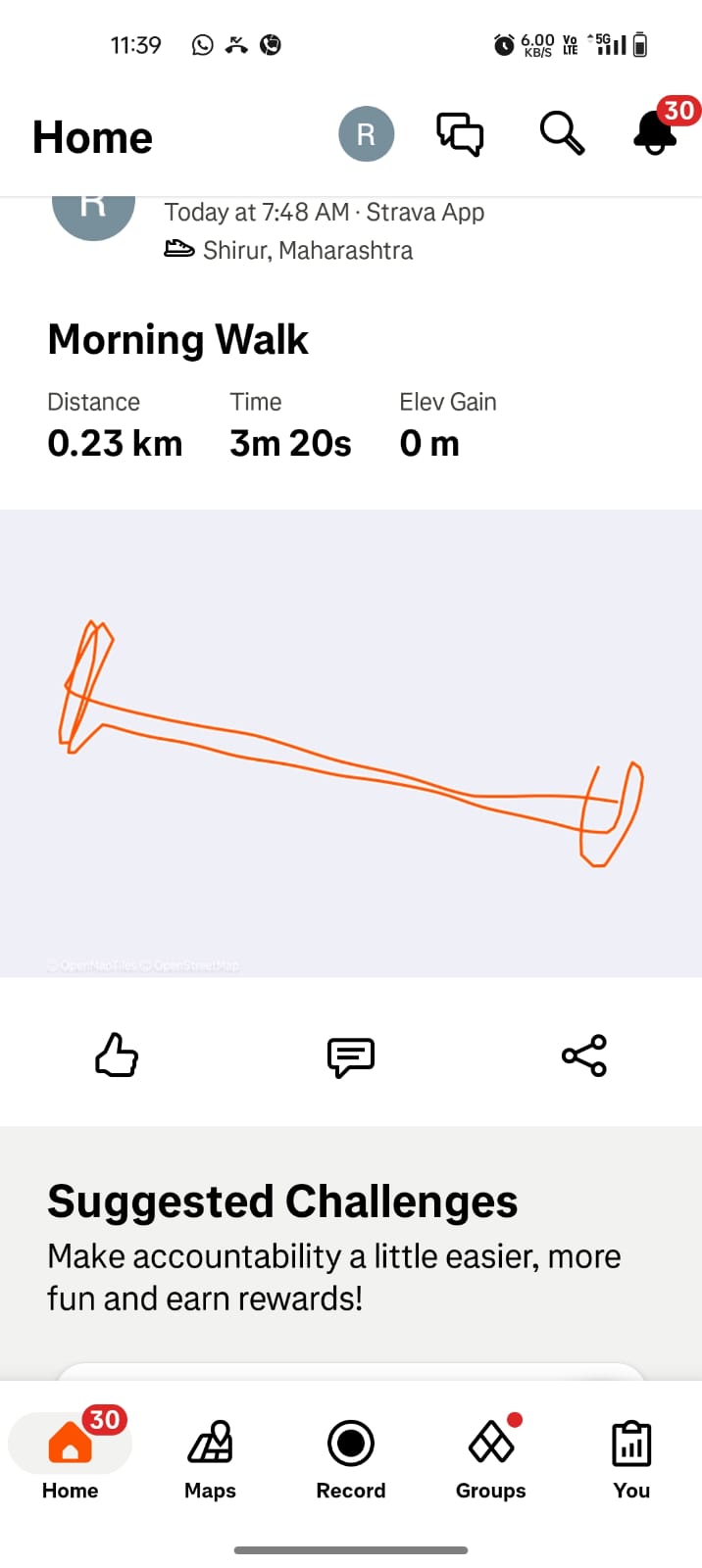Open the messages chat icon
The width and height of the screenshot is (702, 1568).
click(x=460, y=134)
